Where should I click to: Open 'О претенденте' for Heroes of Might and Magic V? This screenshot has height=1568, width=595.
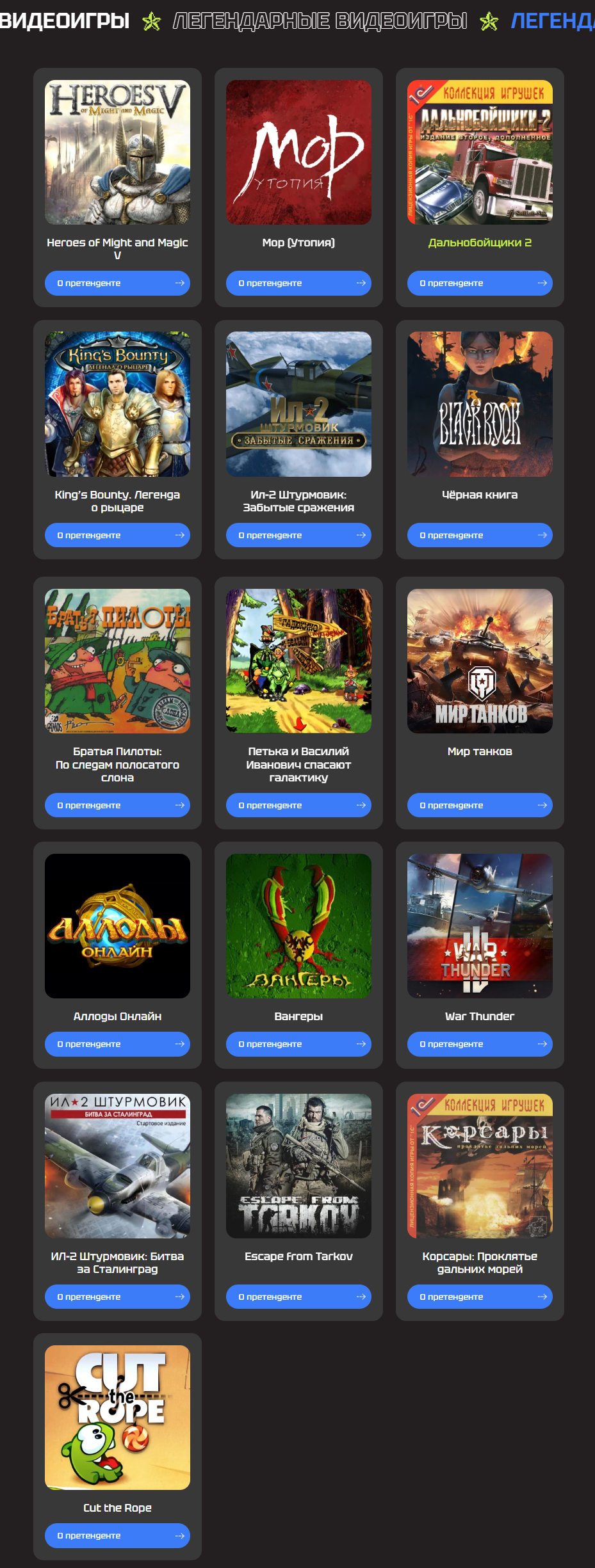coord(117,283)
